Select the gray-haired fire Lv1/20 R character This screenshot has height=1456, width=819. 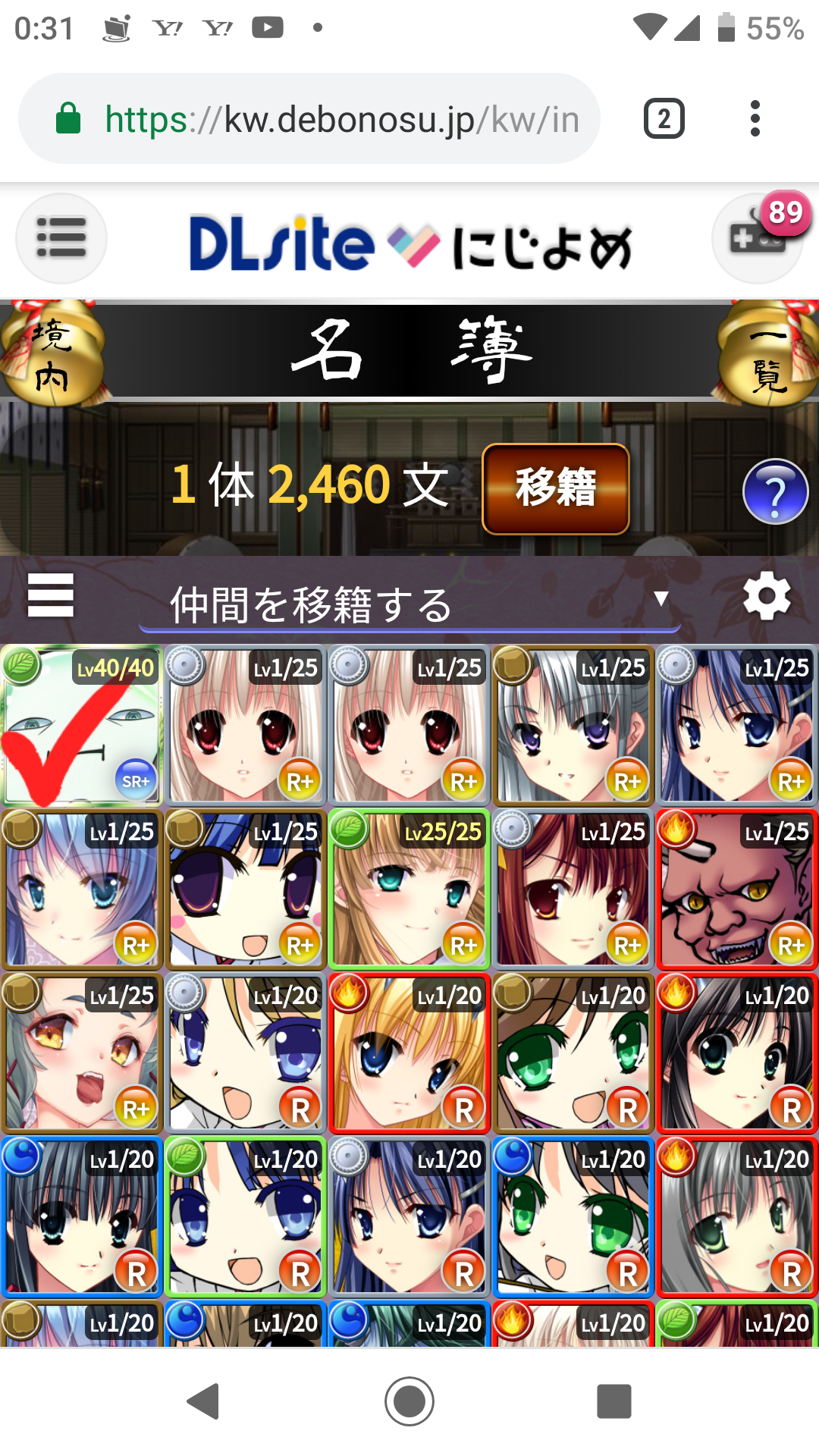click(737, 1217)
